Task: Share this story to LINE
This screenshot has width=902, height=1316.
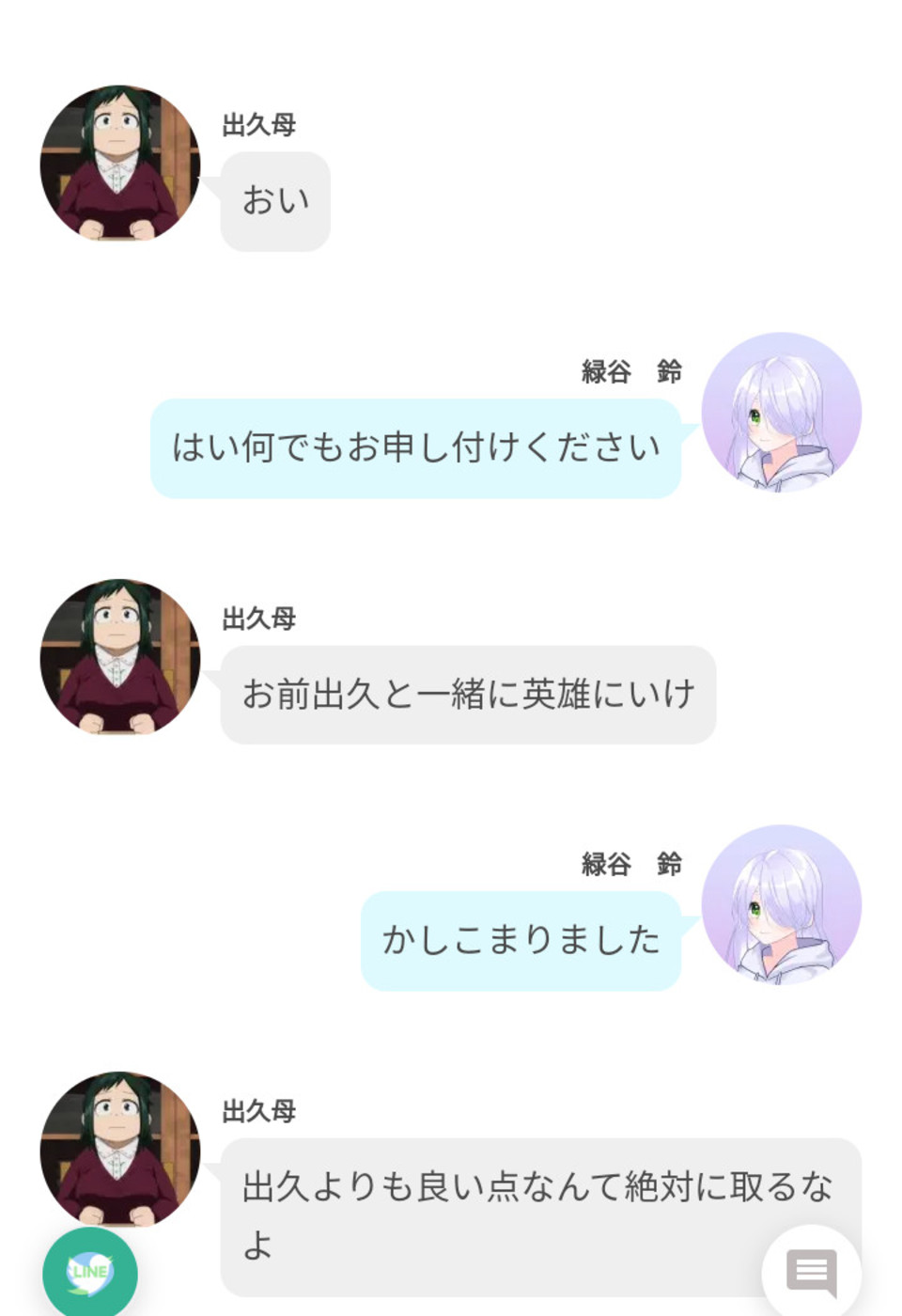Action: (90, 1273)
